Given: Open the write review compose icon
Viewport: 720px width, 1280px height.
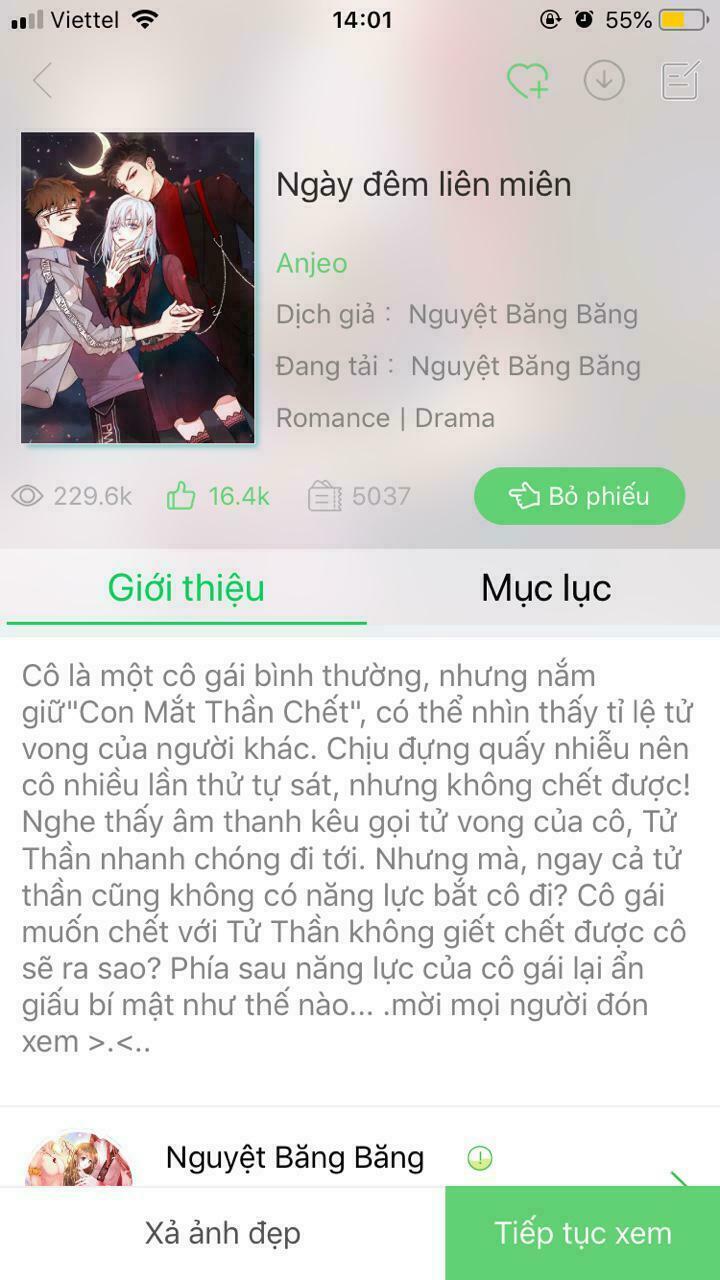Looking at the screenshot, I should 678,80.
